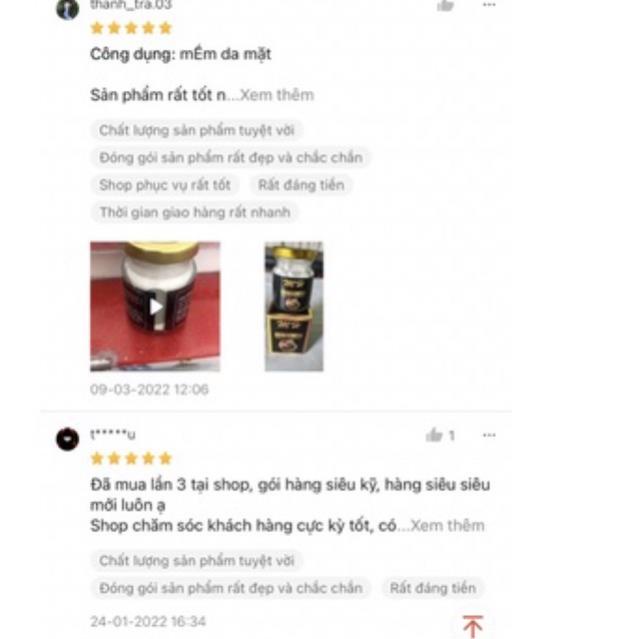This screenshot has height=639, width=639.
Task: Open overflow menu on t*****u's review
Action: (x=489, y=435)
